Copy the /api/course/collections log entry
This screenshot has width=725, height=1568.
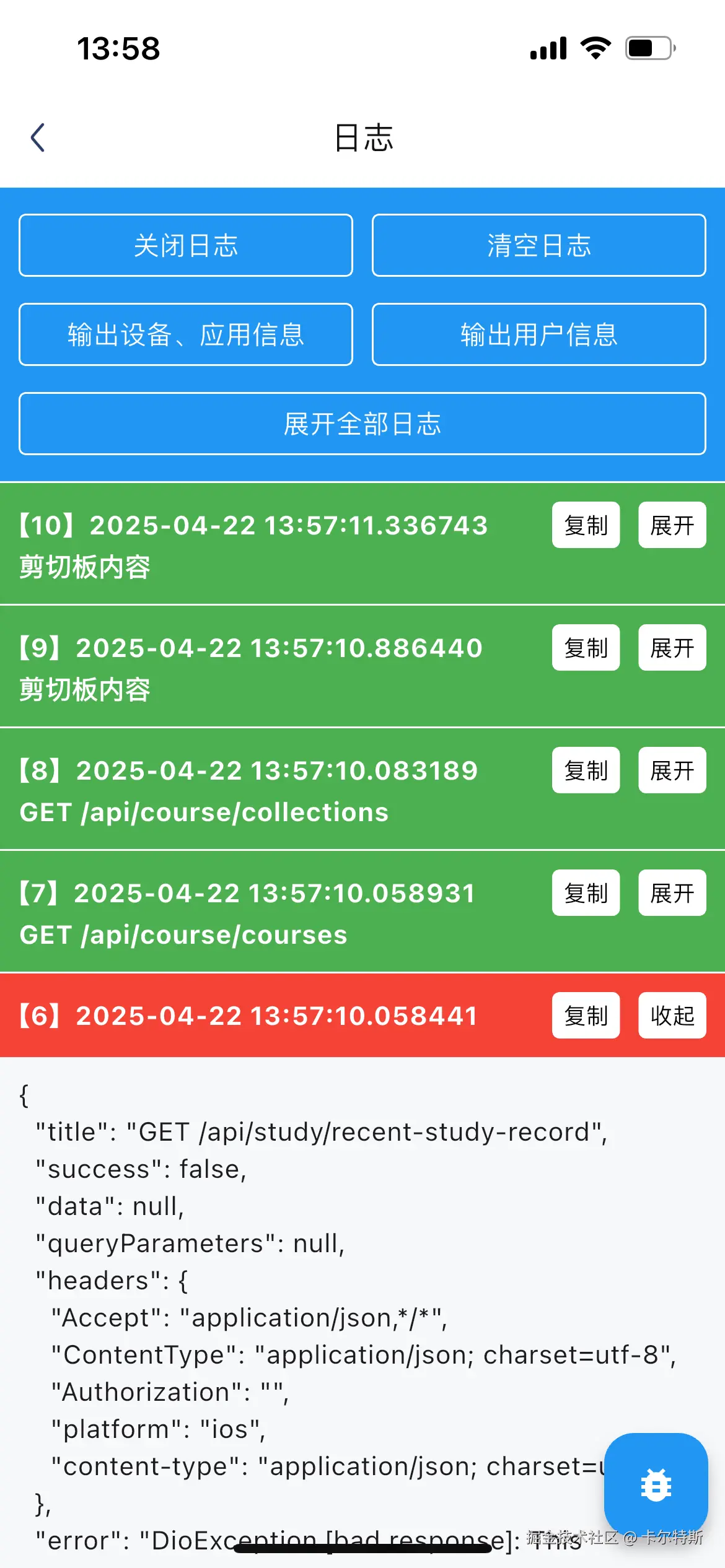(586, 770)
